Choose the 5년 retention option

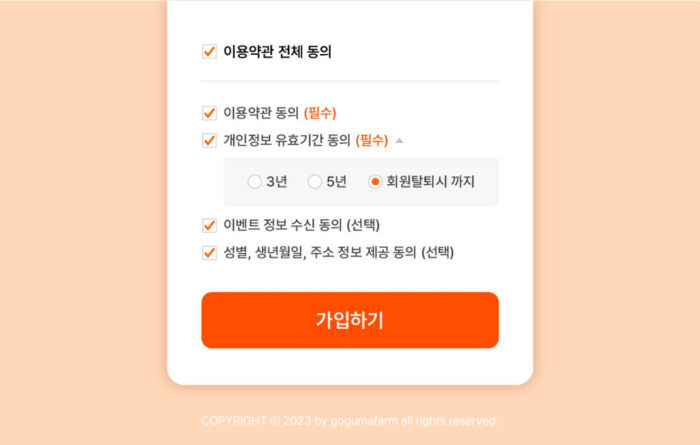(x=314, y=182)
